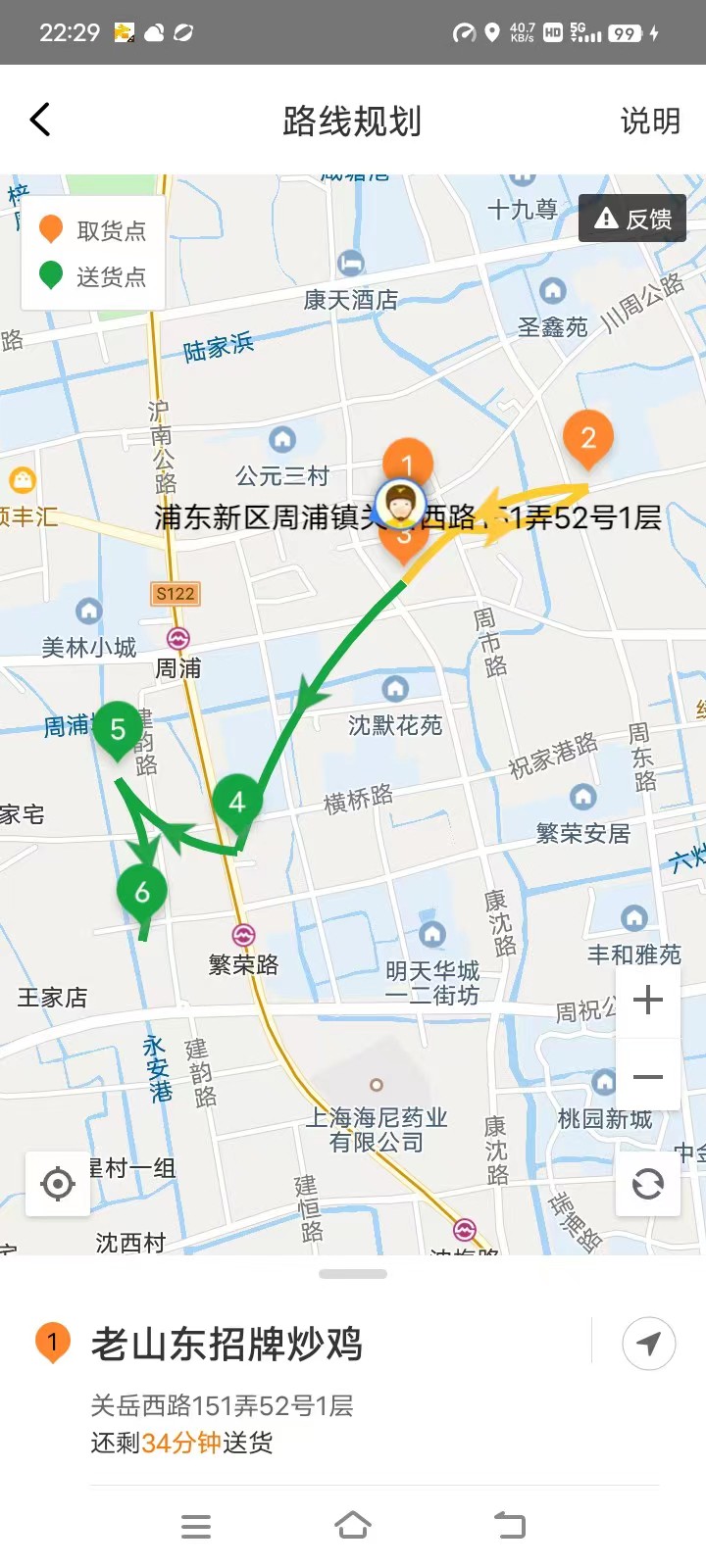Tap the route refresh icon on map

pyautogui.click(x=647, y=1183)
